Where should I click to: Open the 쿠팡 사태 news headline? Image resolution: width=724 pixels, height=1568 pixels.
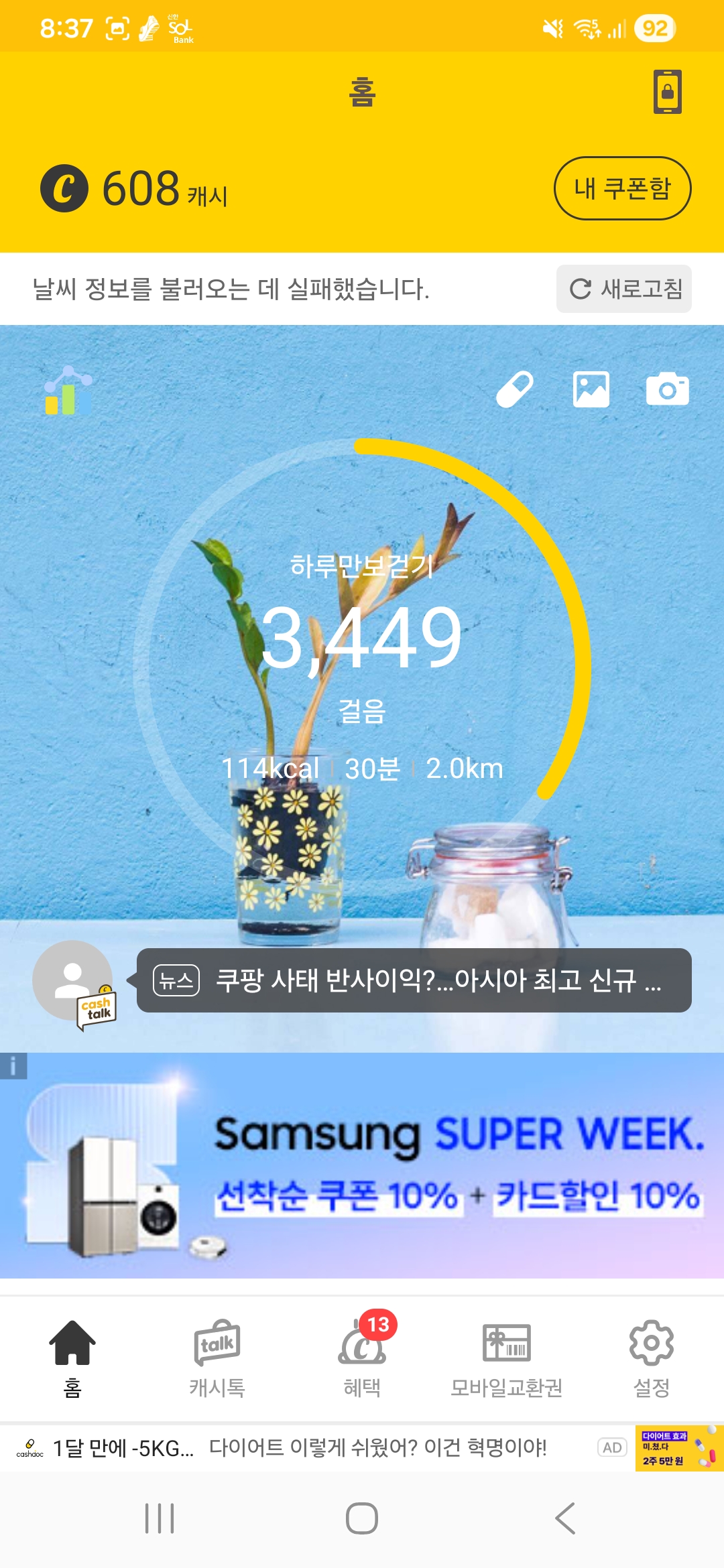tap(414, 980)
